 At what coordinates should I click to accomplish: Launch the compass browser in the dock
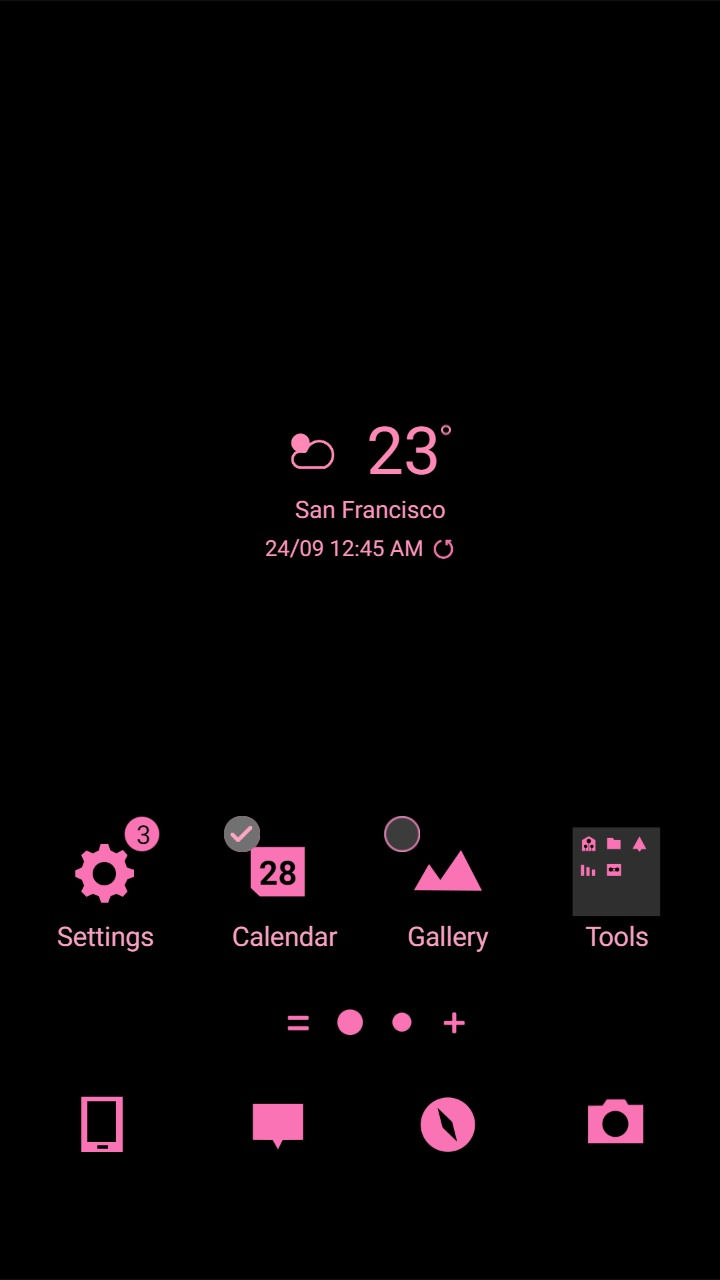(447, 1124)
